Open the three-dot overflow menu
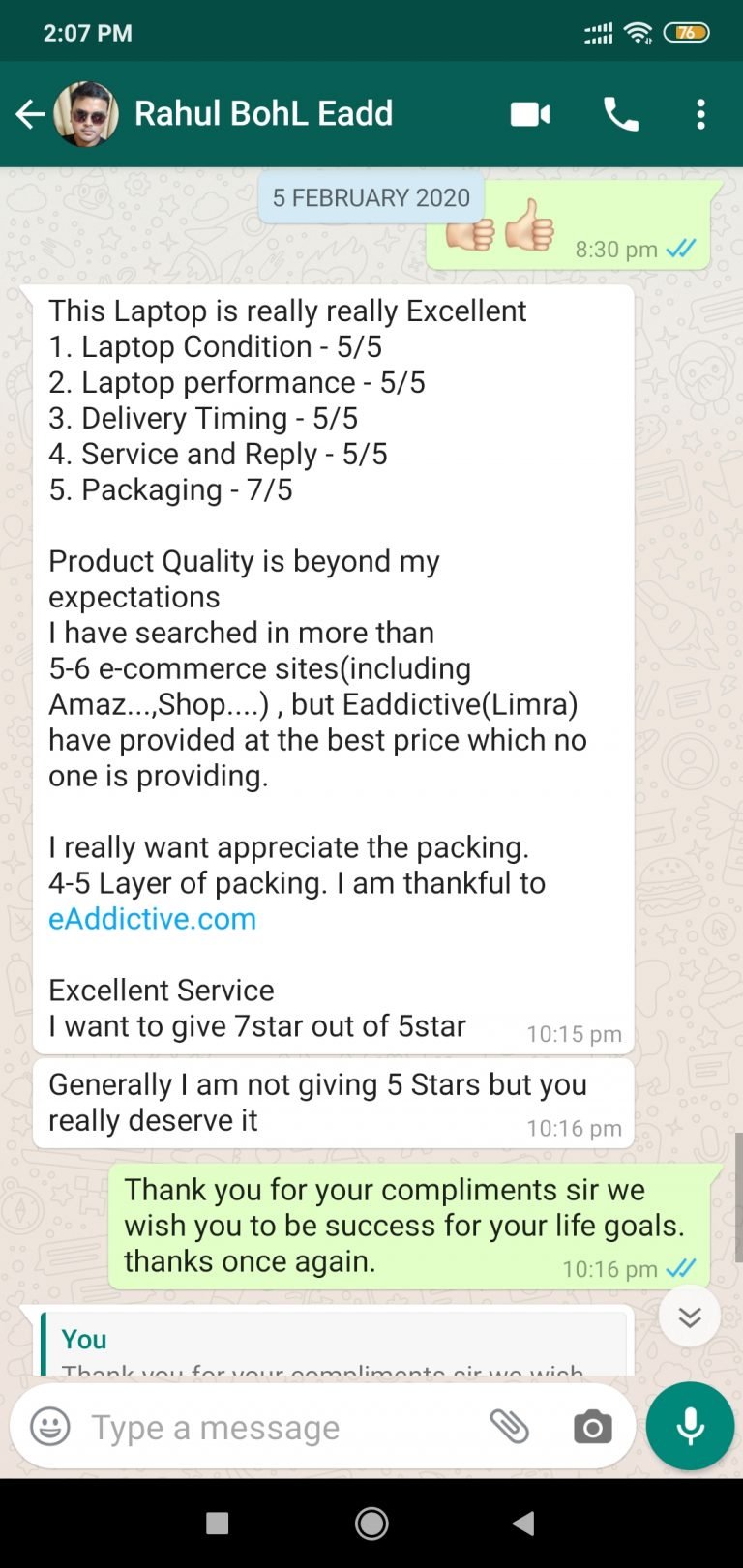This screenshot has width=743, height=1568. (x=700, y=113)
